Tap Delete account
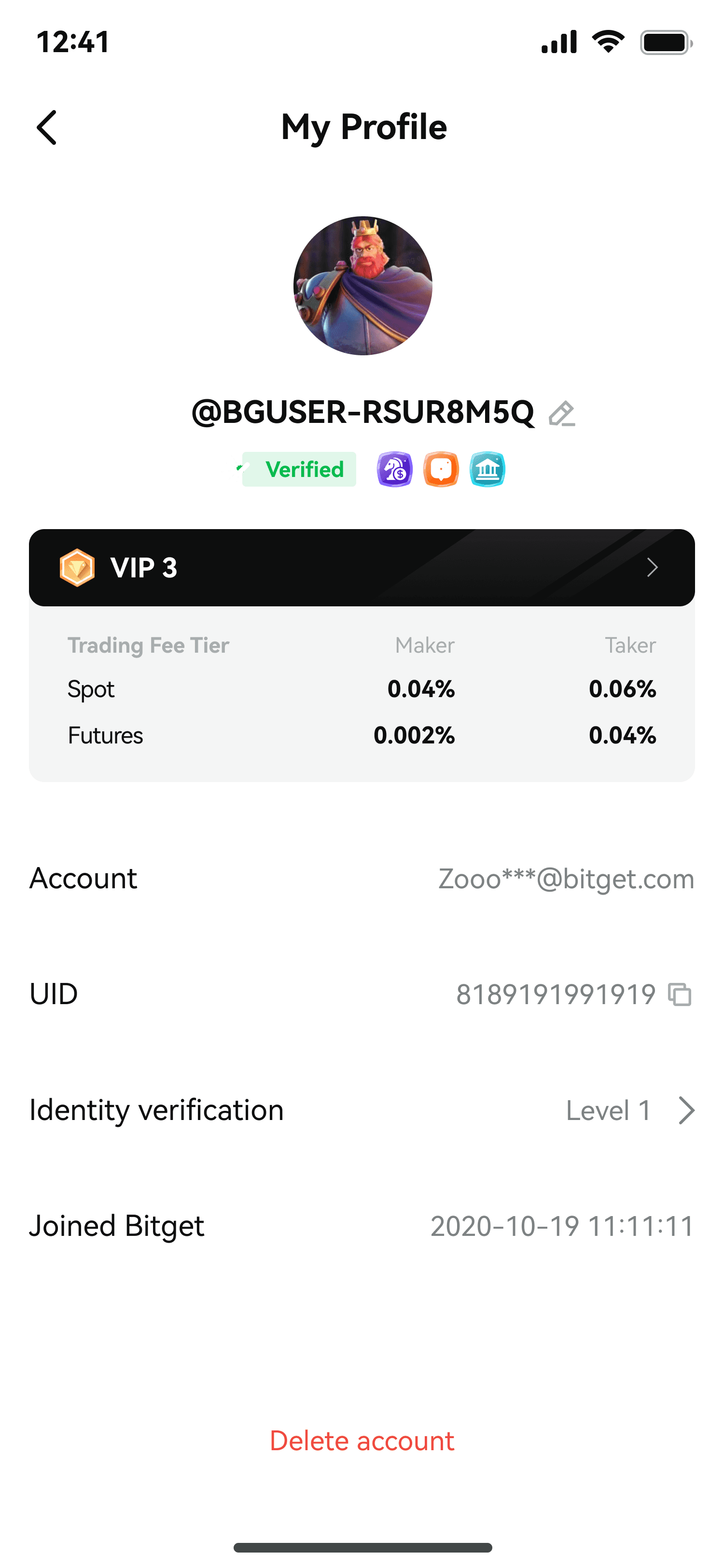 pos(362,1441)
